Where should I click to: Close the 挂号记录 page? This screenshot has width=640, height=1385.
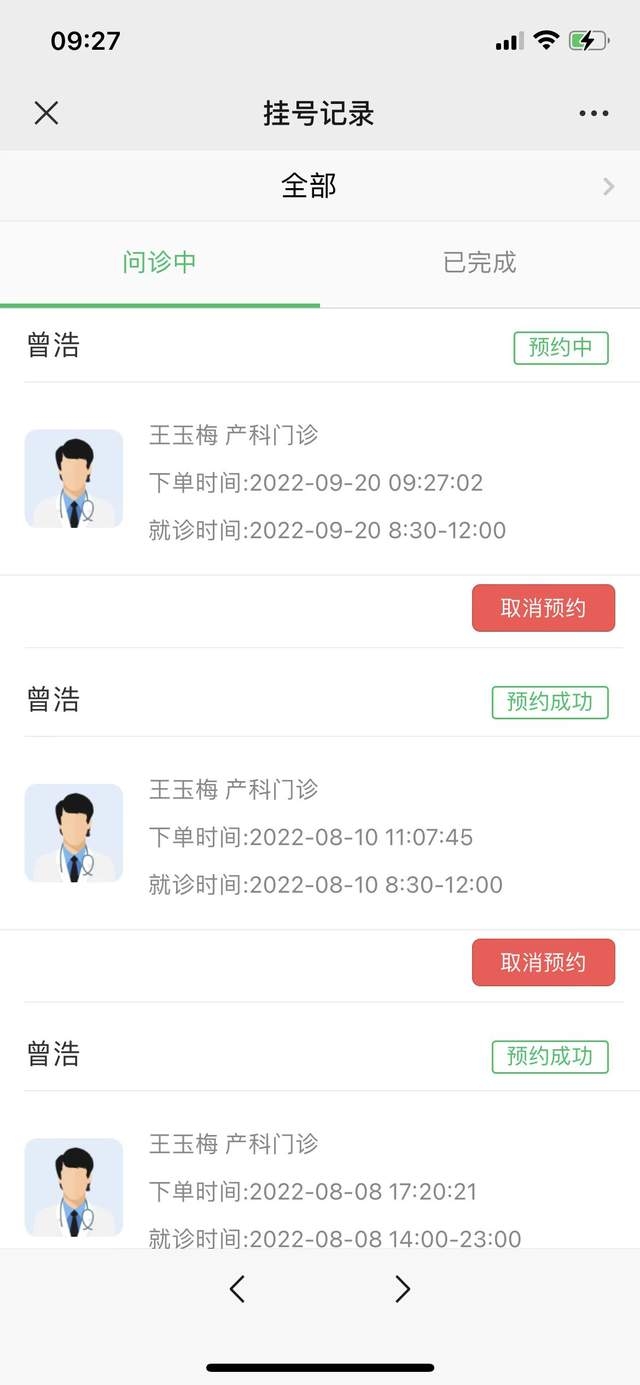click(x=46, y=113)
